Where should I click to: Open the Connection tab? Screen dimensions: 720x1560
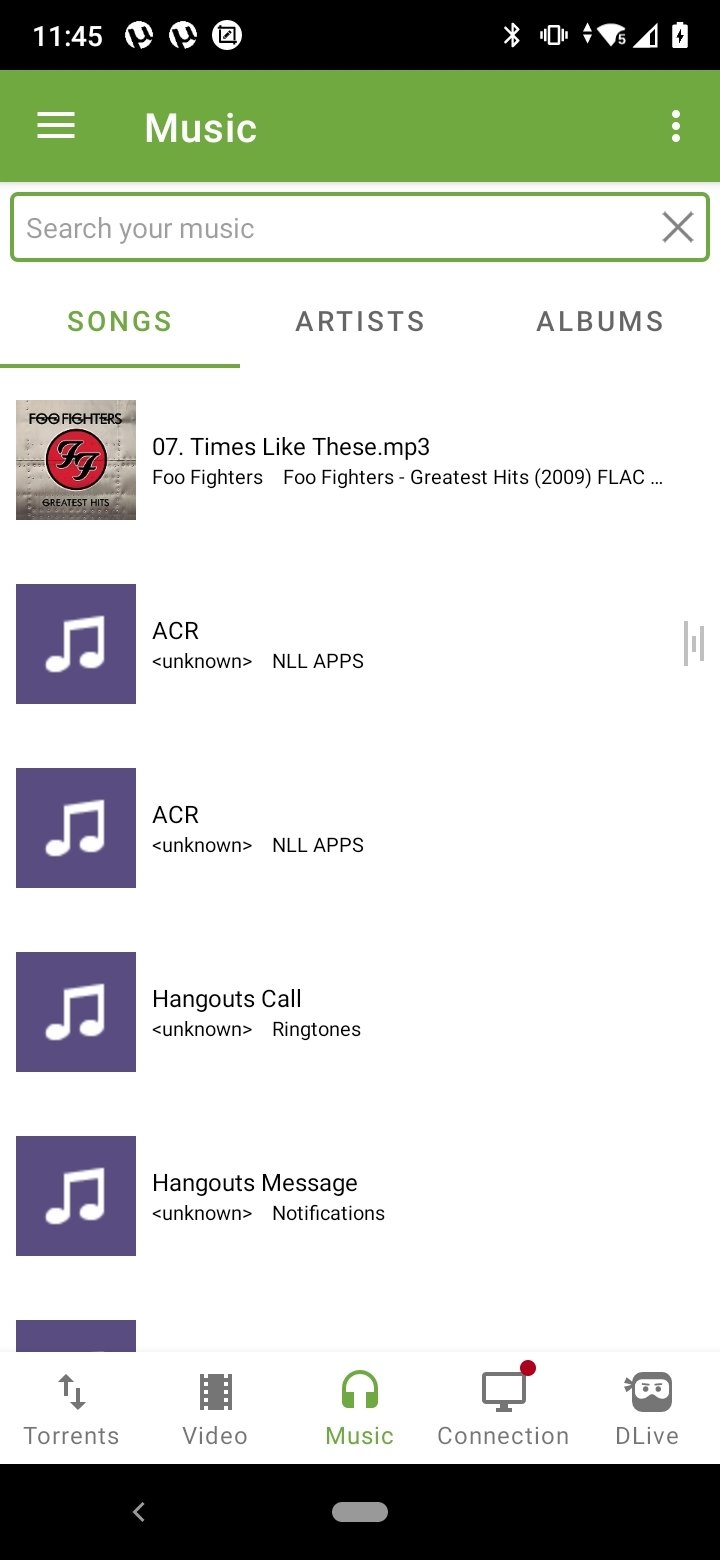[x=503, y=1408]
